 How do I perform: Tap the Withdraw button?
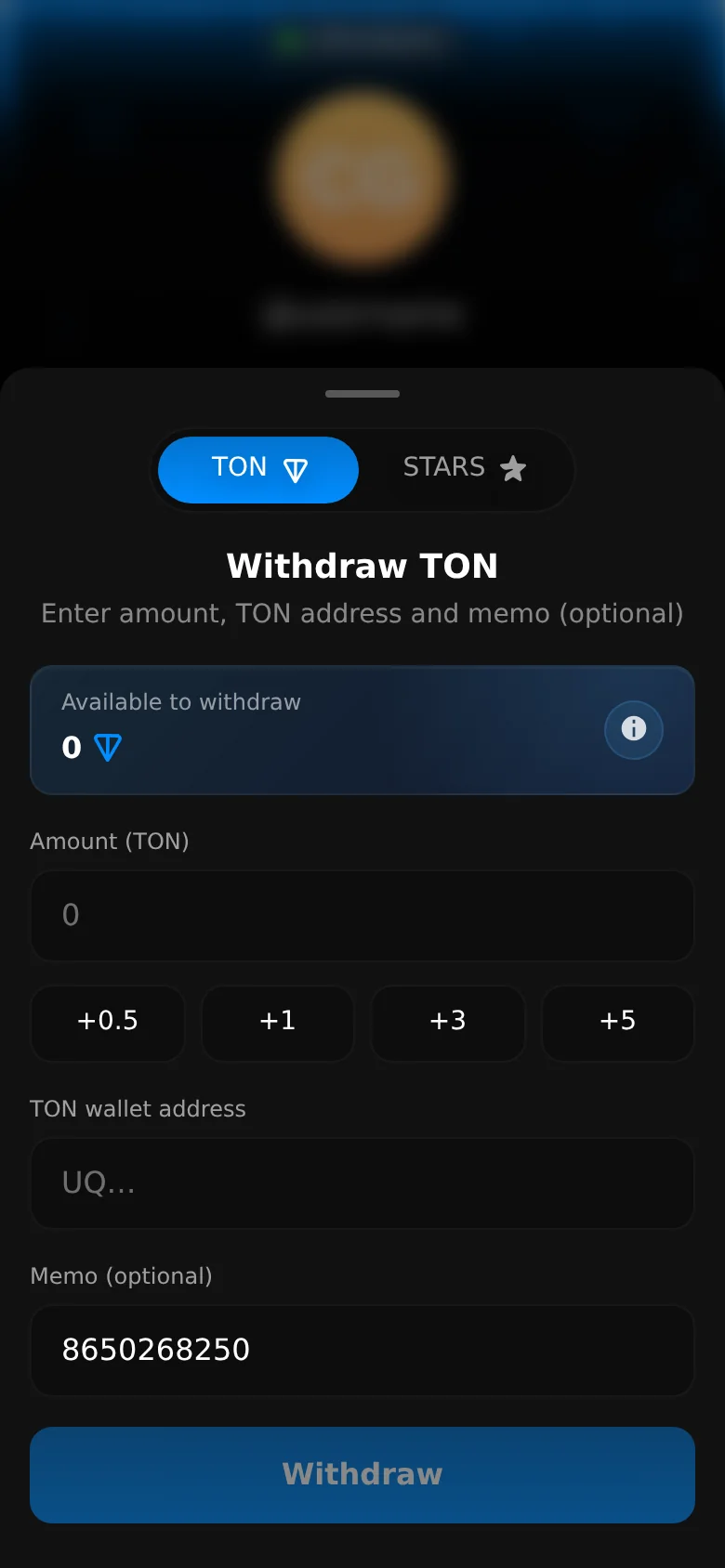point(362,1475)
